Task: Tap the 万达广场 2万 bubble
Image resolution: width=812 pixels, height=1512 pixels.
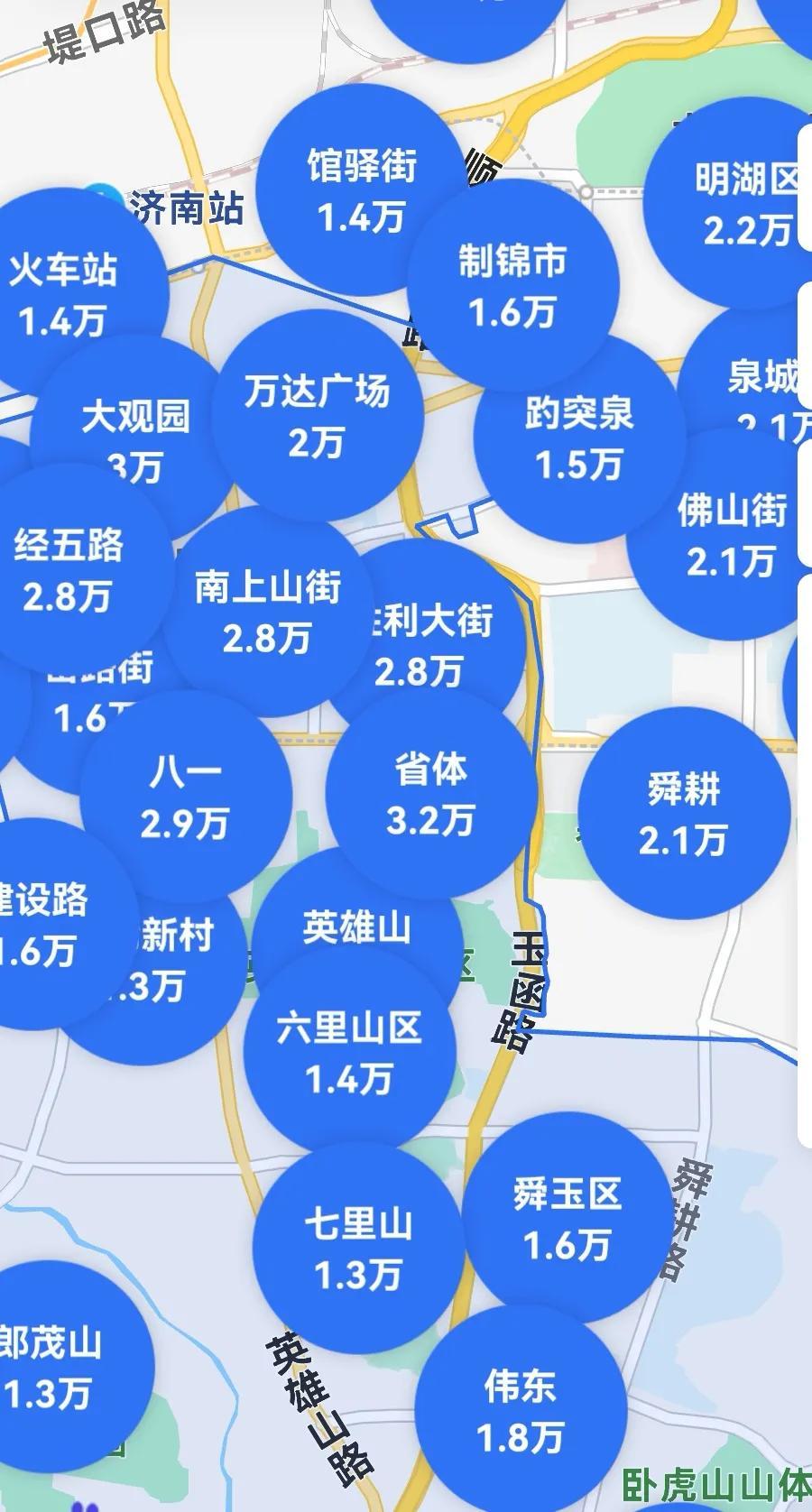Action: tap(317, 416)
